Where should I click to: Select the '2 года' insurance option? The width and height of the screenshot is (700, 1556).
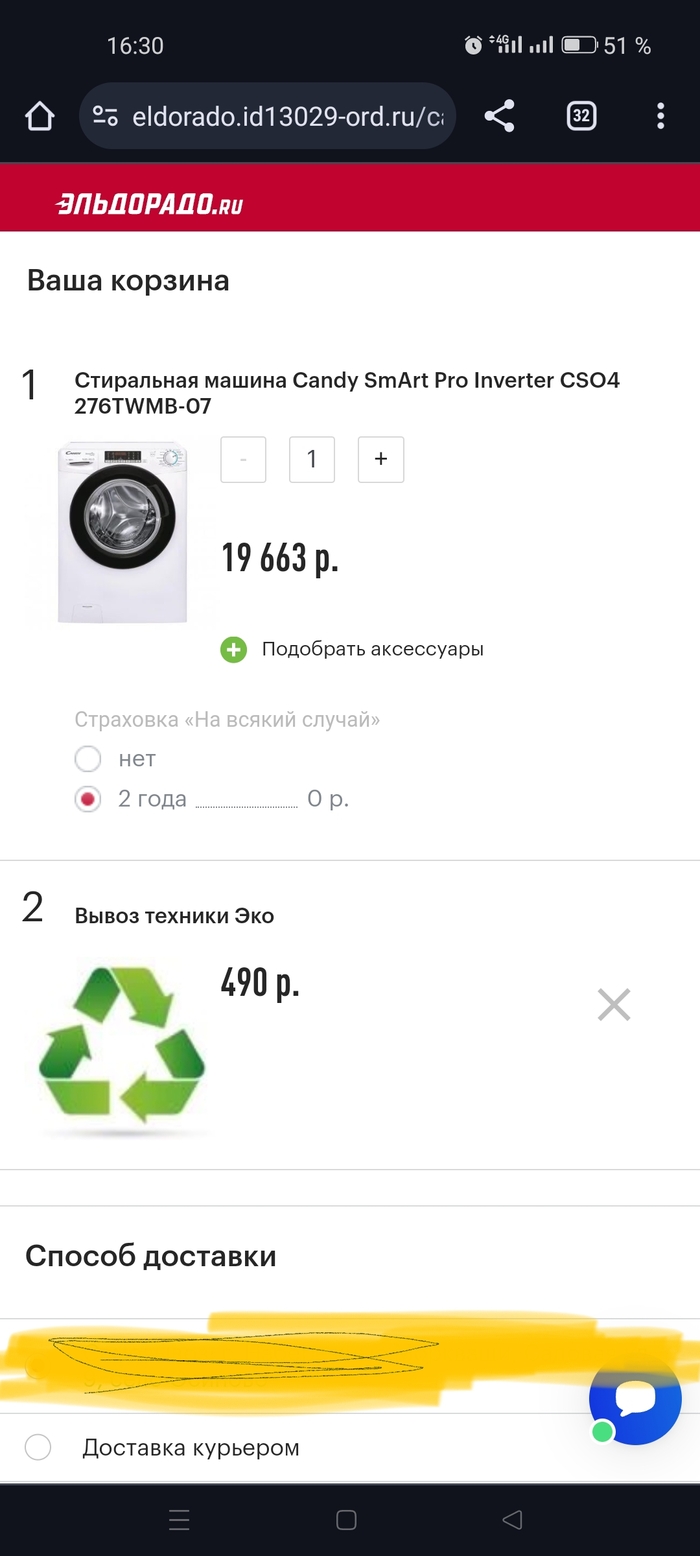click(89, 799)
